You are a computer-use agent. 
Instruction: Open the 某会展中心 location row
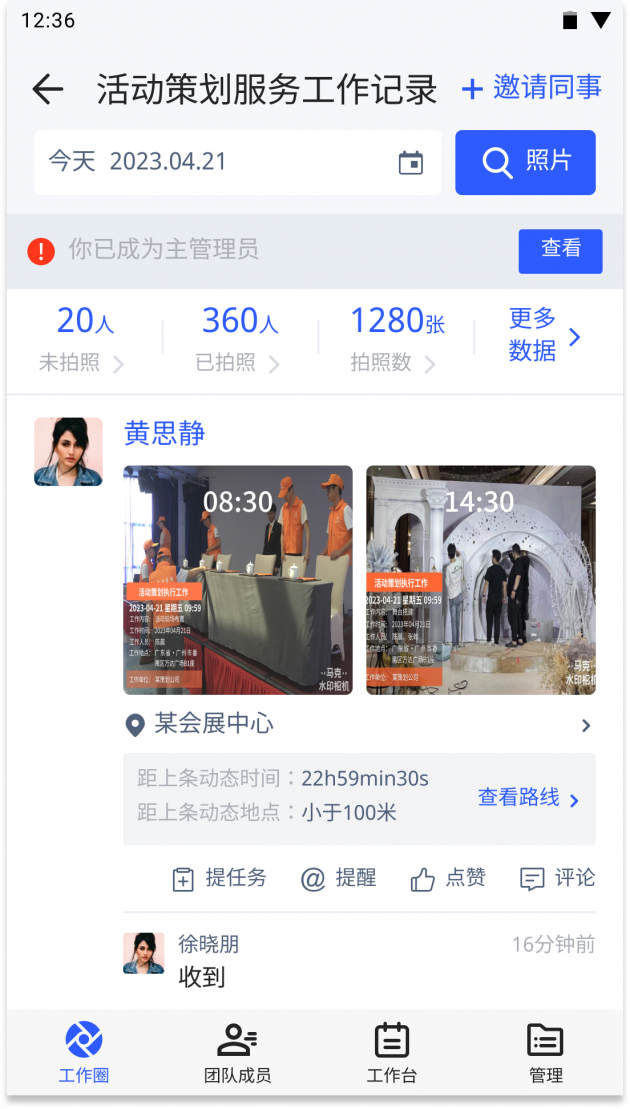(359, 725)
